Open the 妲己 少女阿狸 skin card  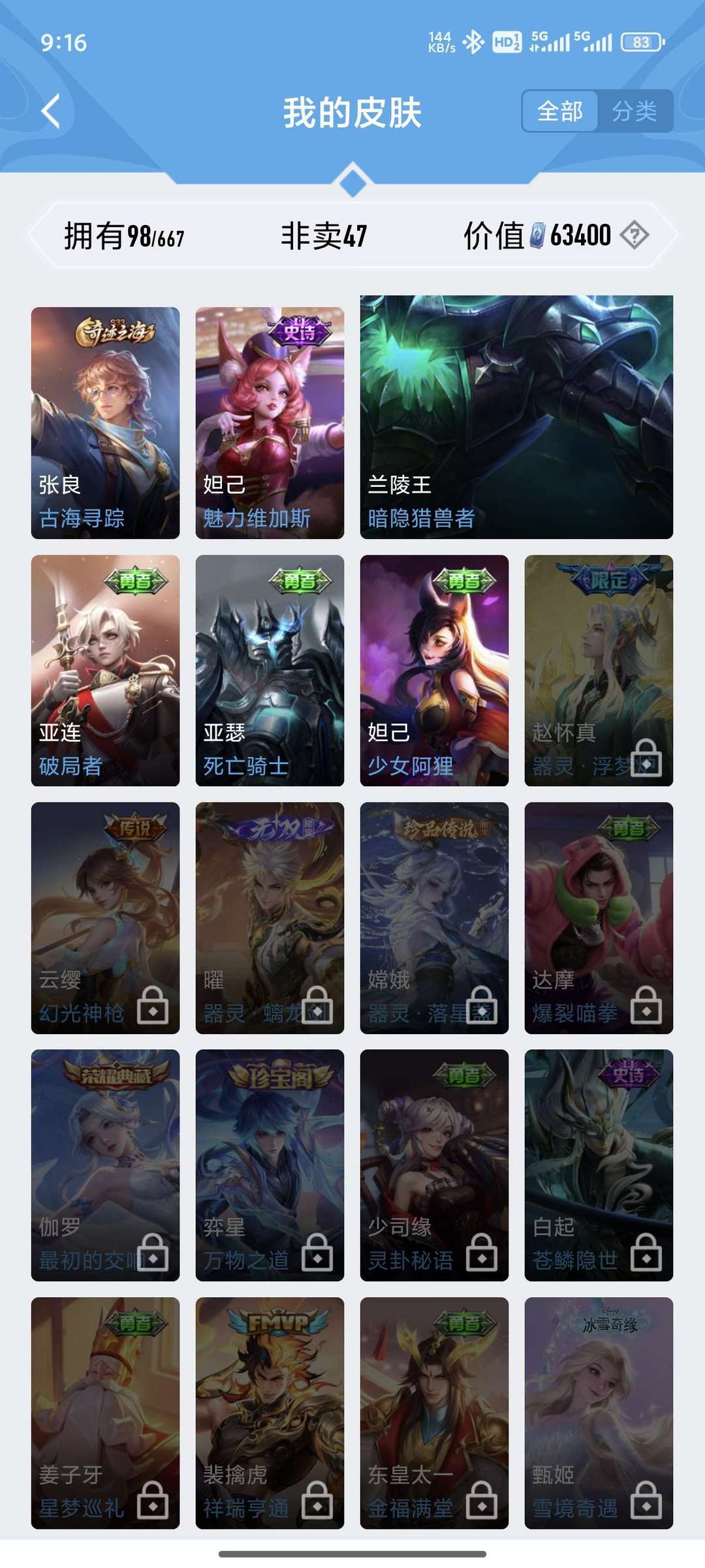pos(434,671)
